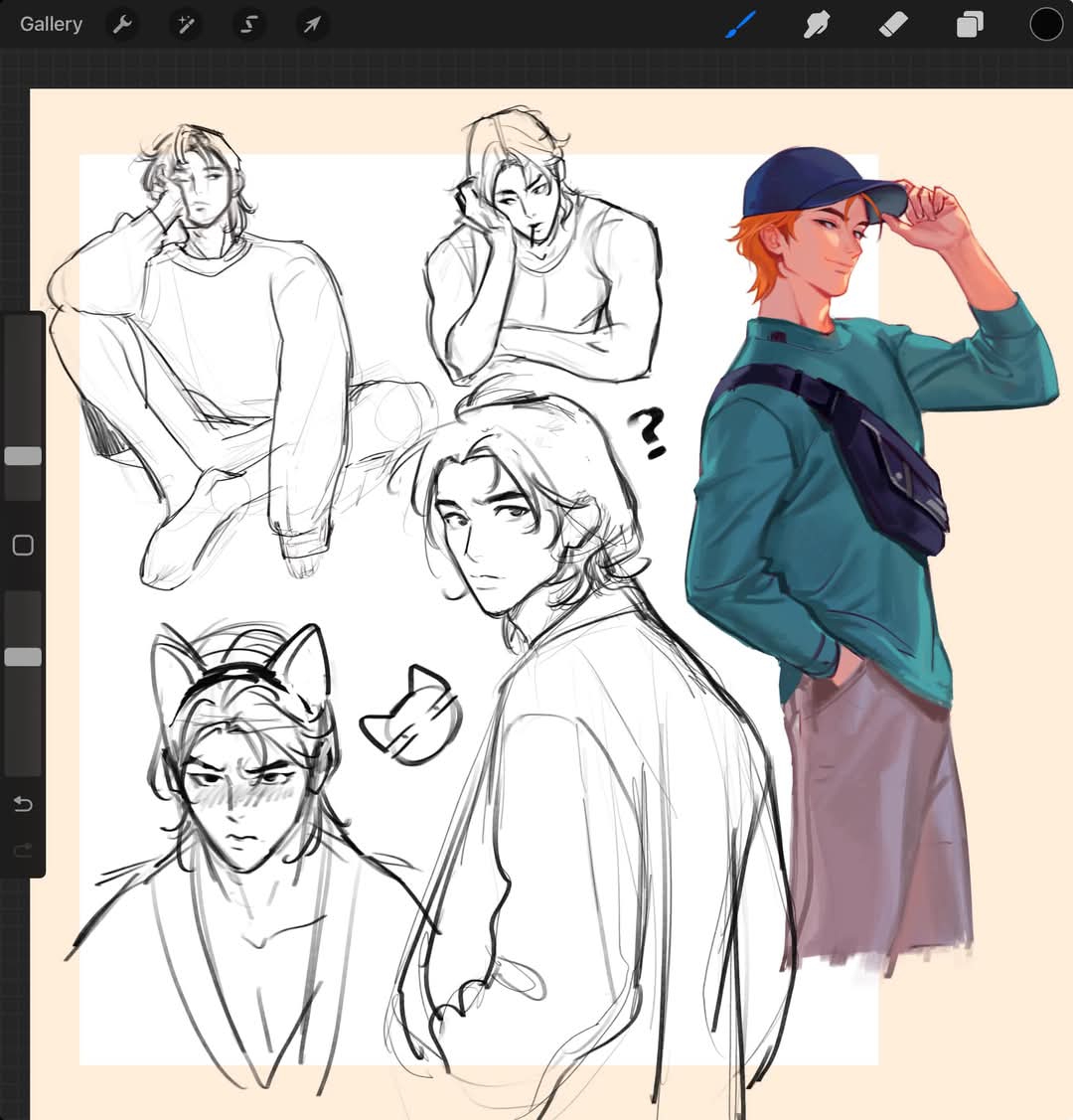Activate the Selection tool
The image size is (1073, 1120).
(248, 24)
